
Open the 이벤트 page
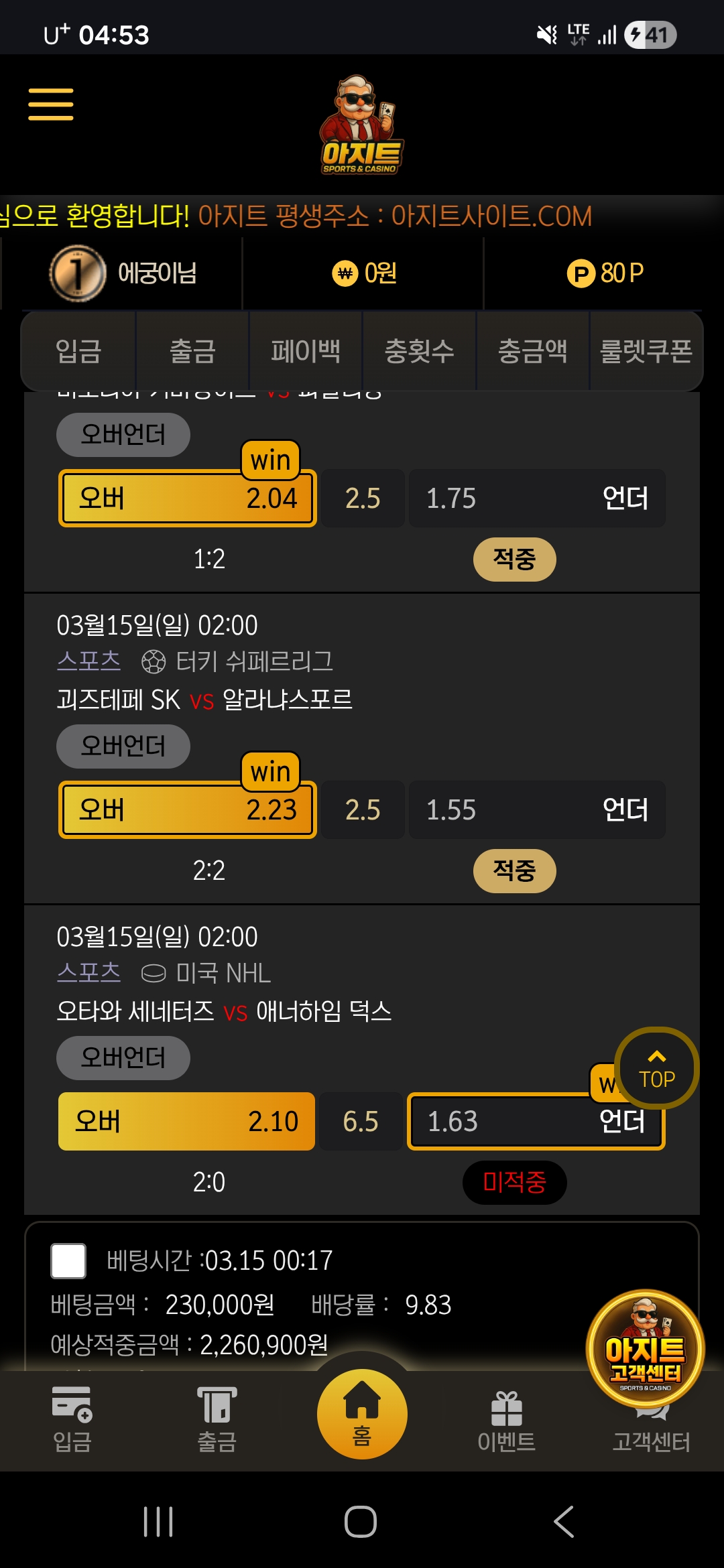point(506,1419)
